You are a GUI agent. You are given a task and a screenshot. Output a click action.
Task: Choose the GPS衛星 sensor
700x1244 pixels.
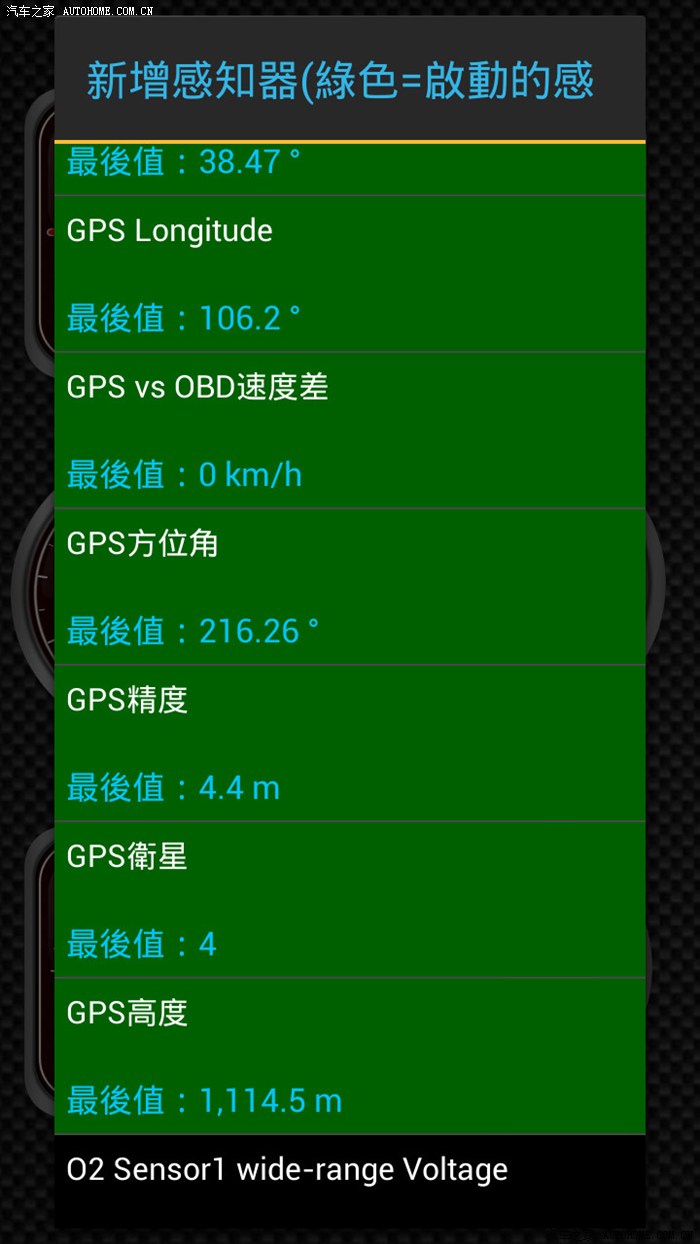point(350,900)
